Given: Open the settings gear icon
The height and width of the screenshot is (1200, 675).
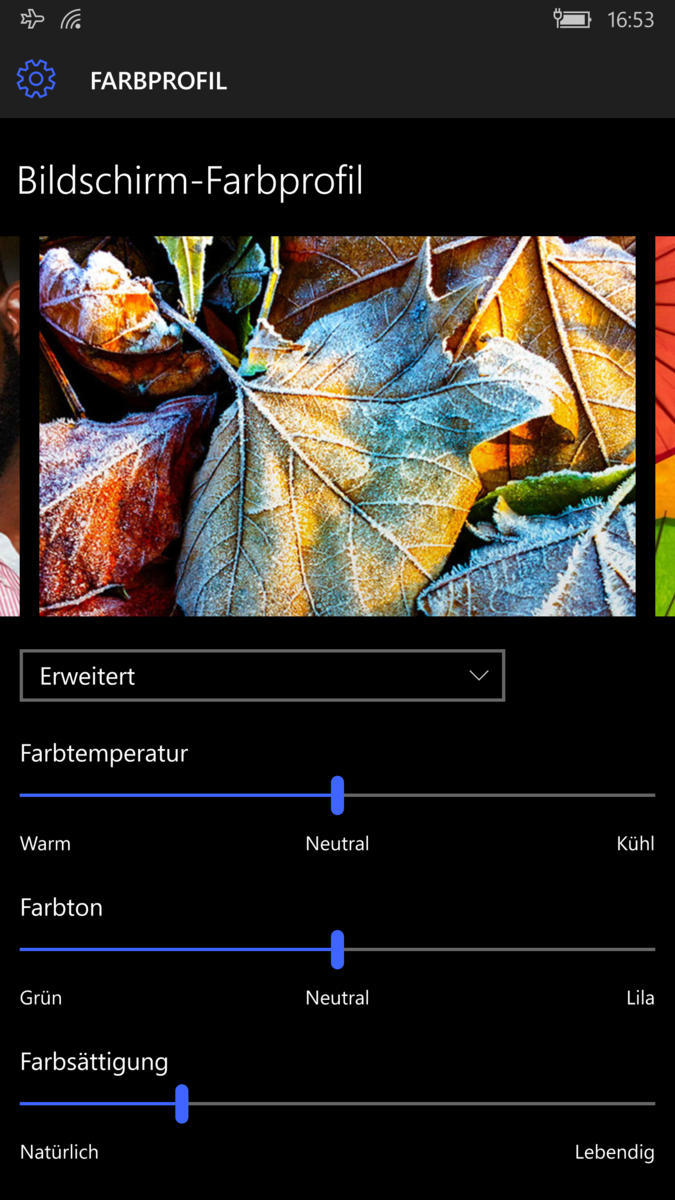Looking at the screenshot, I should click(x=36, y=79).
